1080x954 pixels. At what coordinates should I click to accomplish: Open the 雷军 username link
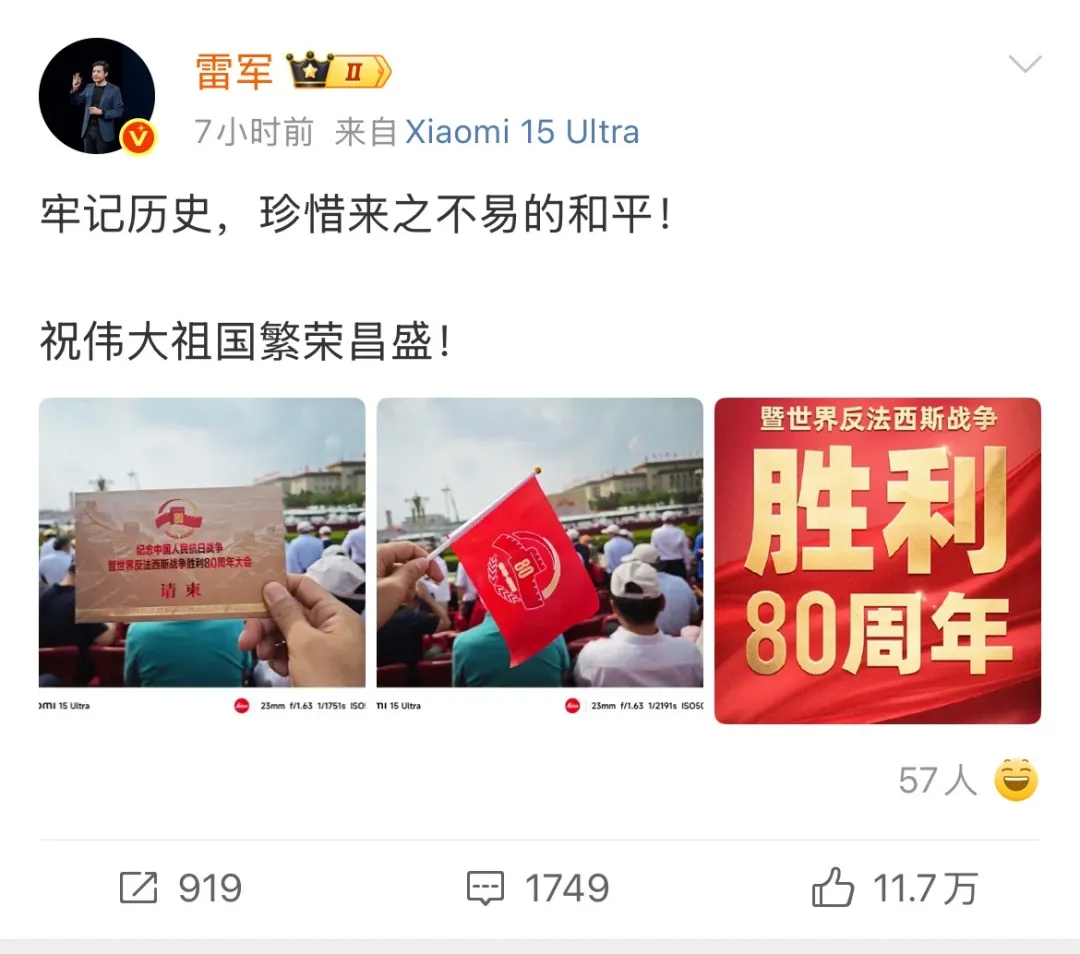click(234, 72)
